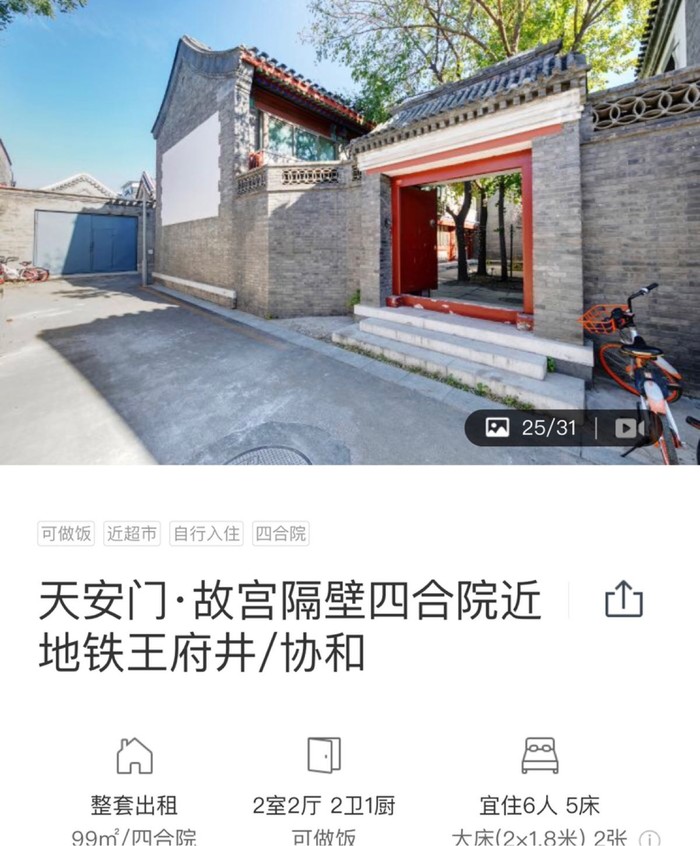View the courtyard photo full screen
This screenshot has width=700, height=846.
click(x=300, y=230)
